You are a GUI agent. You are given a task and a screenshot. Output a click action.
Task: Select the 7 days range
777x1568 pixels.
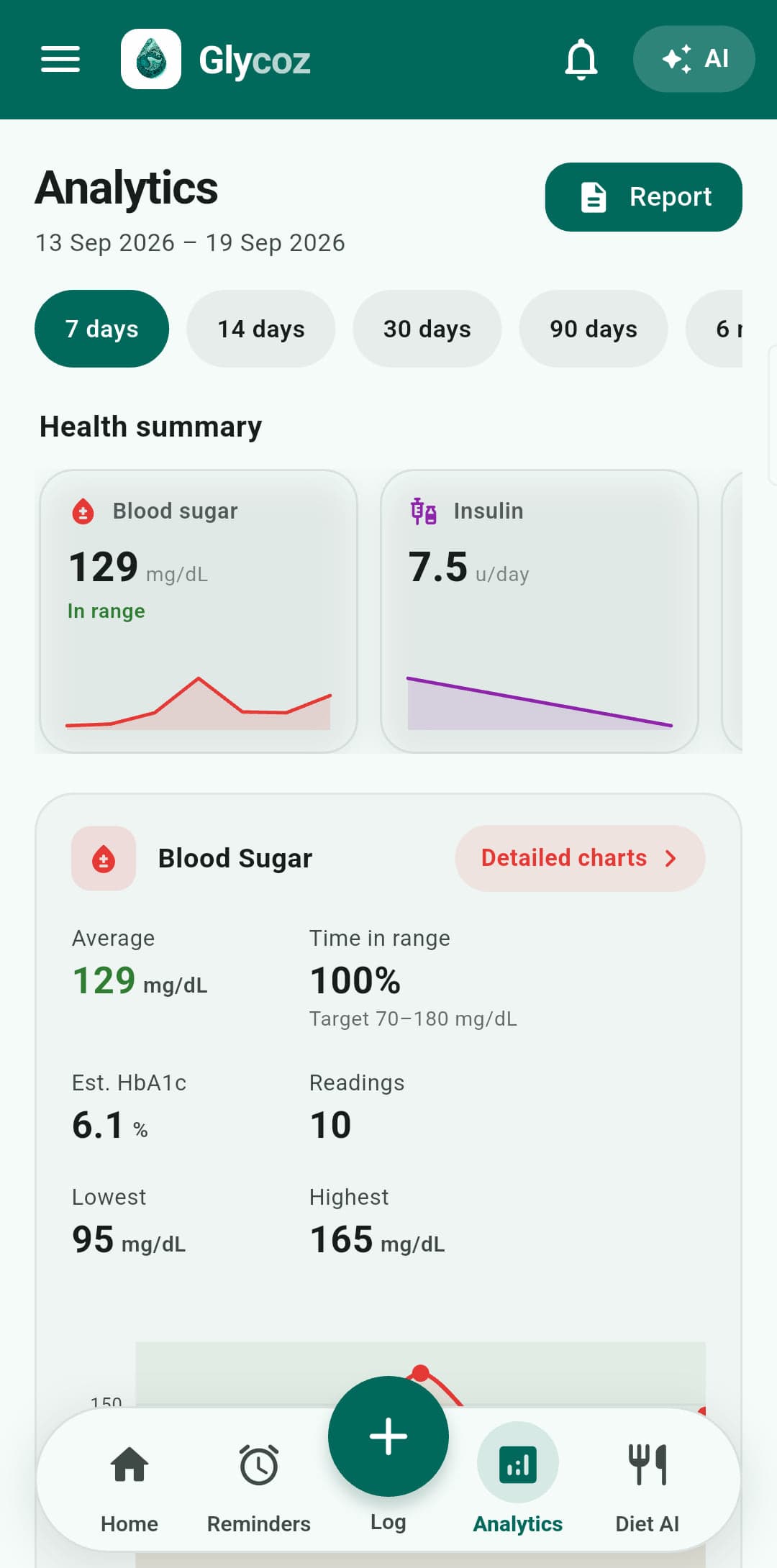(101, 329)
